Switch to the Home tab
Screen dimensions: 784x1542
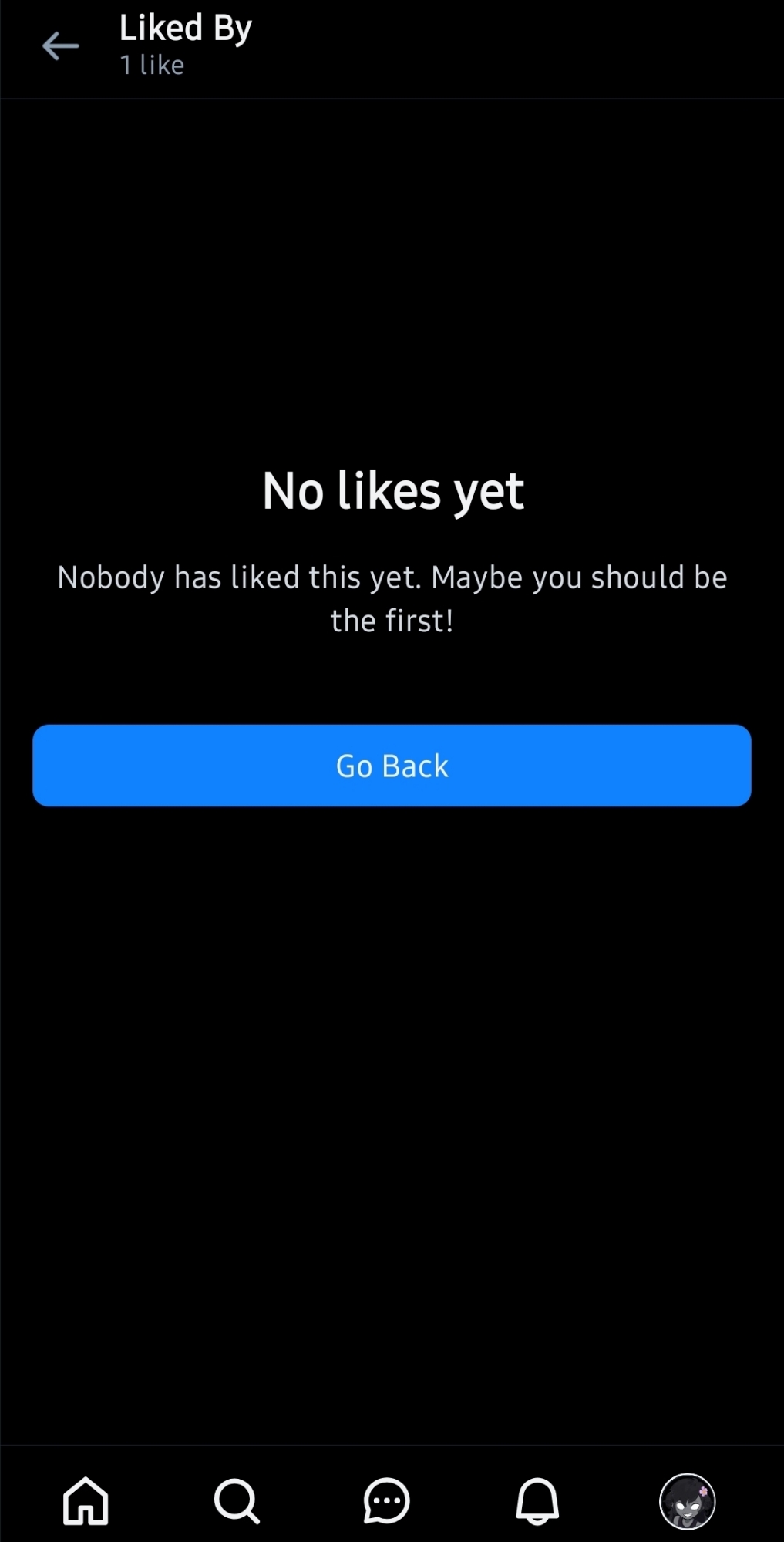[x=85, y=1500]
